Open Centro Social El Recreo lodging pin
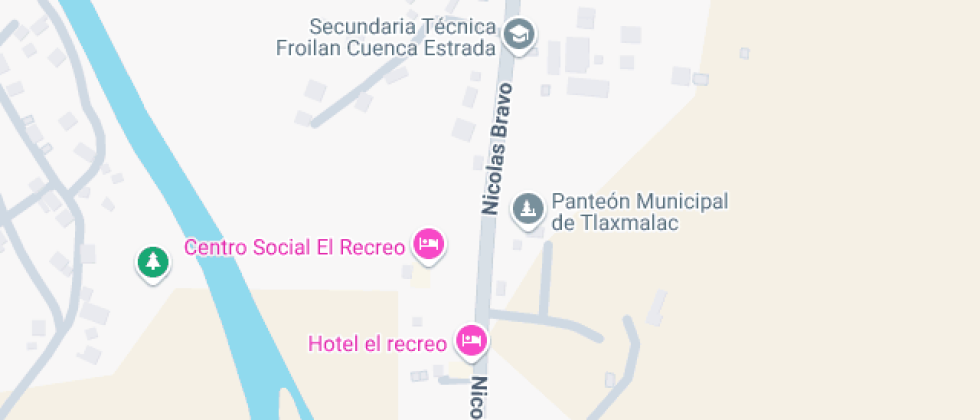This screenshot has height=420, width=980. pyautogui.click(x=429, y=244)
